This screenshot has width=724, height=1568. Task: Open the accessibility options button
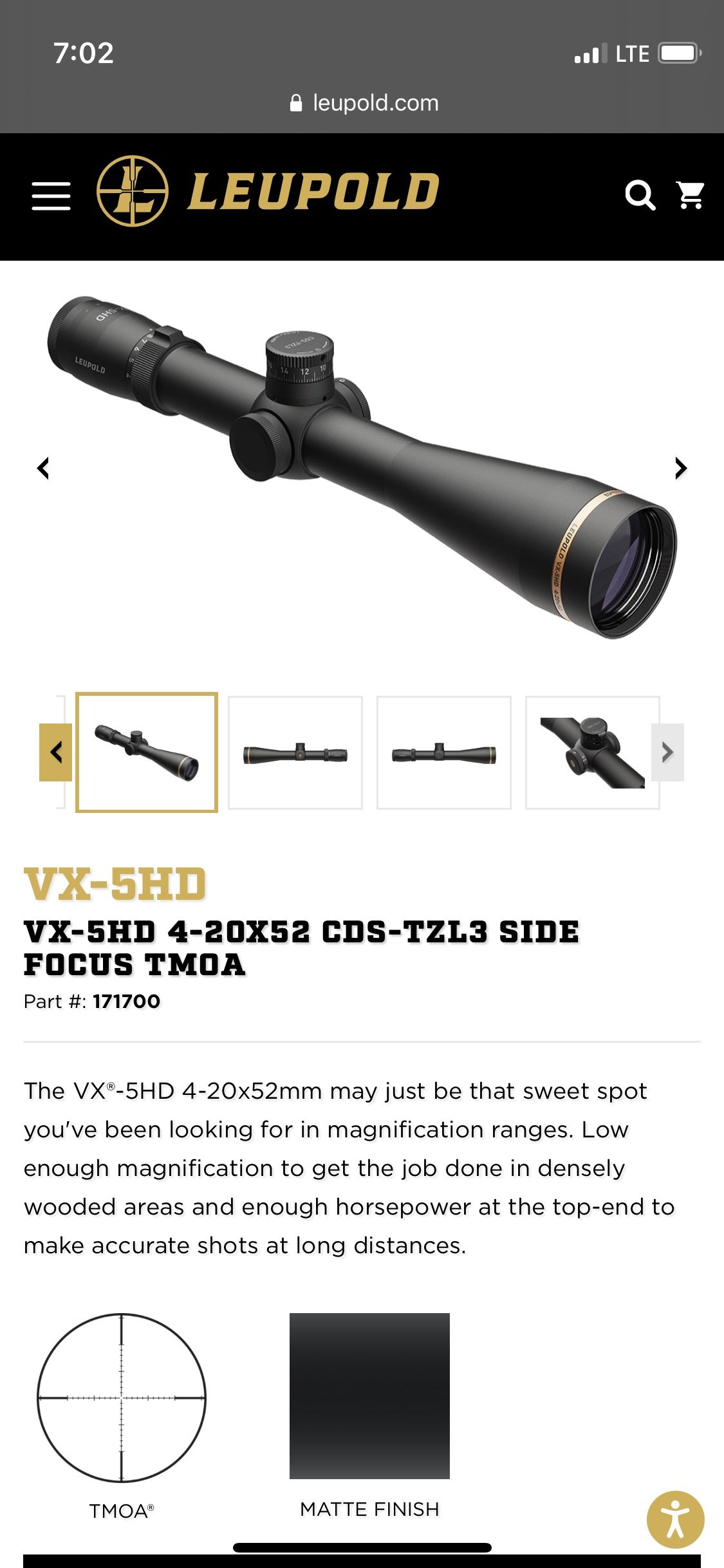(675, 1520)
